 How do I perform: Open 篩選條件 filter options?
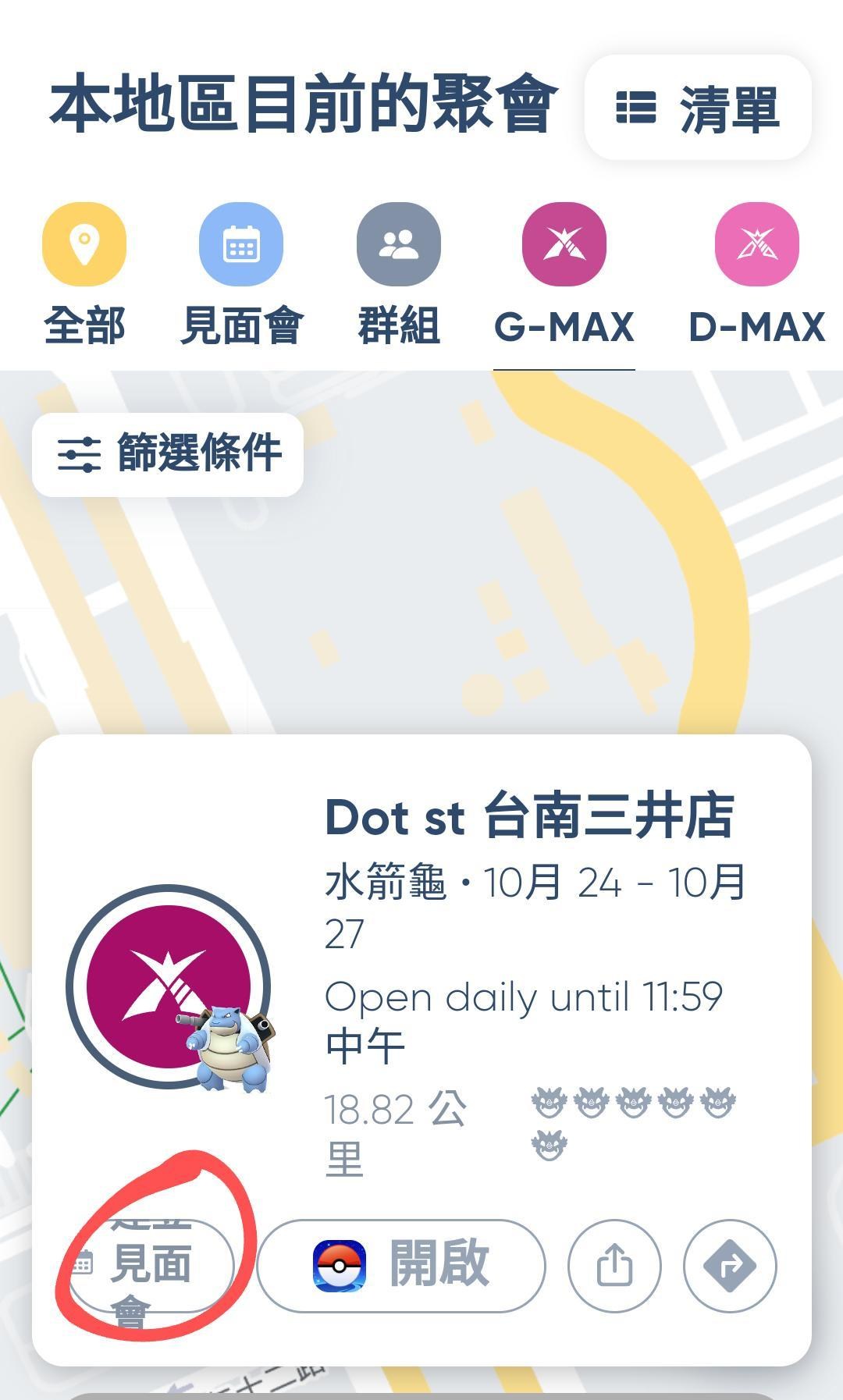click(x=168, y=454)
